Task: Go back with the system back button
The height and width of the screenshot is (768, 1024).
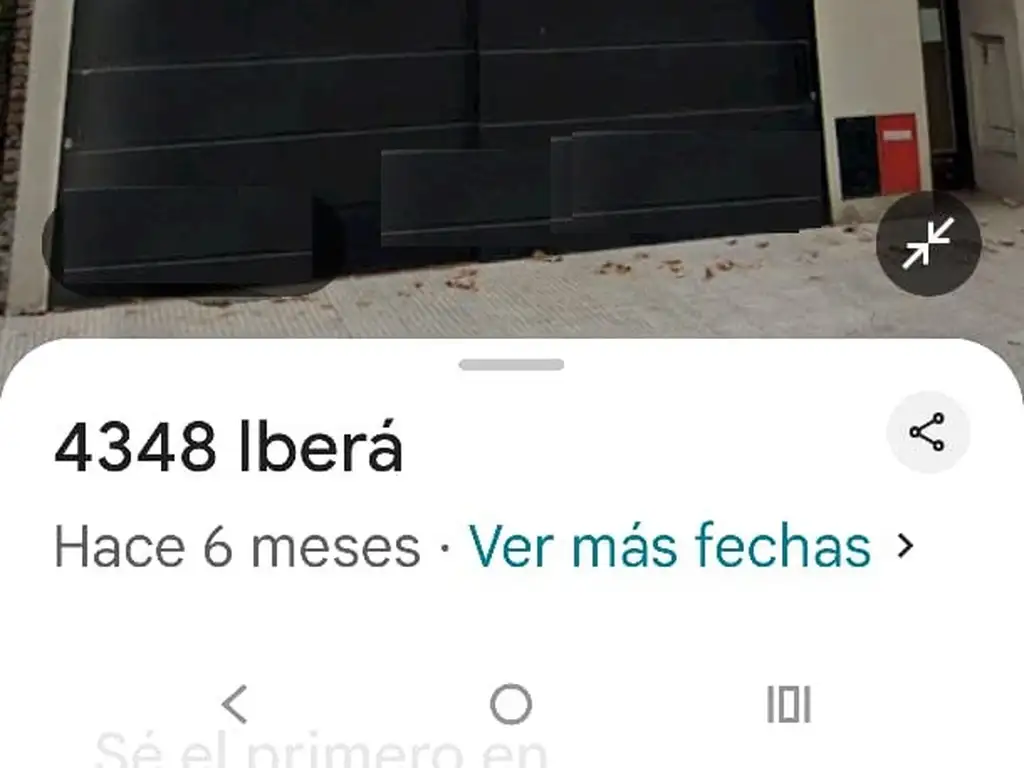Action: [234, 704]
